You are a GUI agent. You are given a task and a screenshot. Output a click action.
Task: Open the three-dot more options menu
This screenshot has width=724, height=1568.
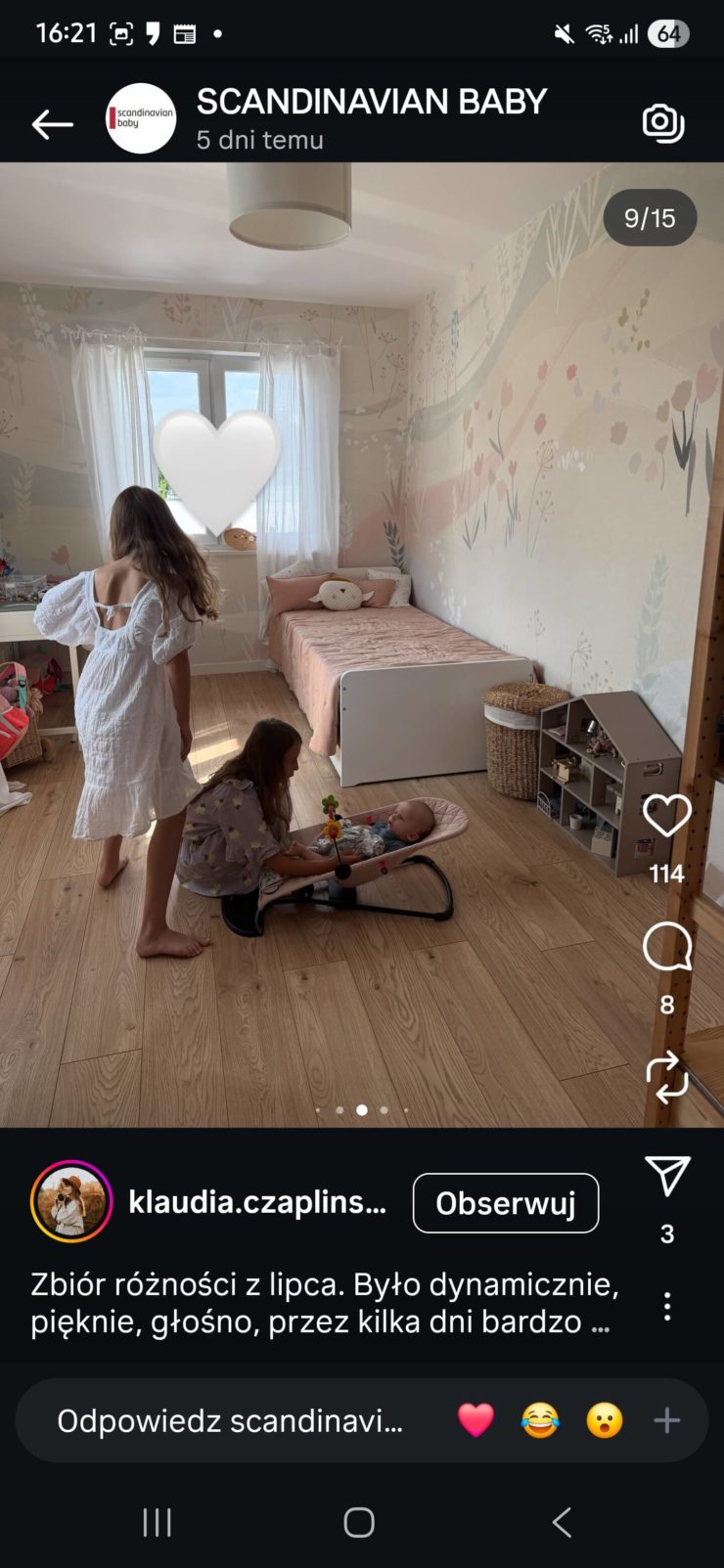point(666,1306)
